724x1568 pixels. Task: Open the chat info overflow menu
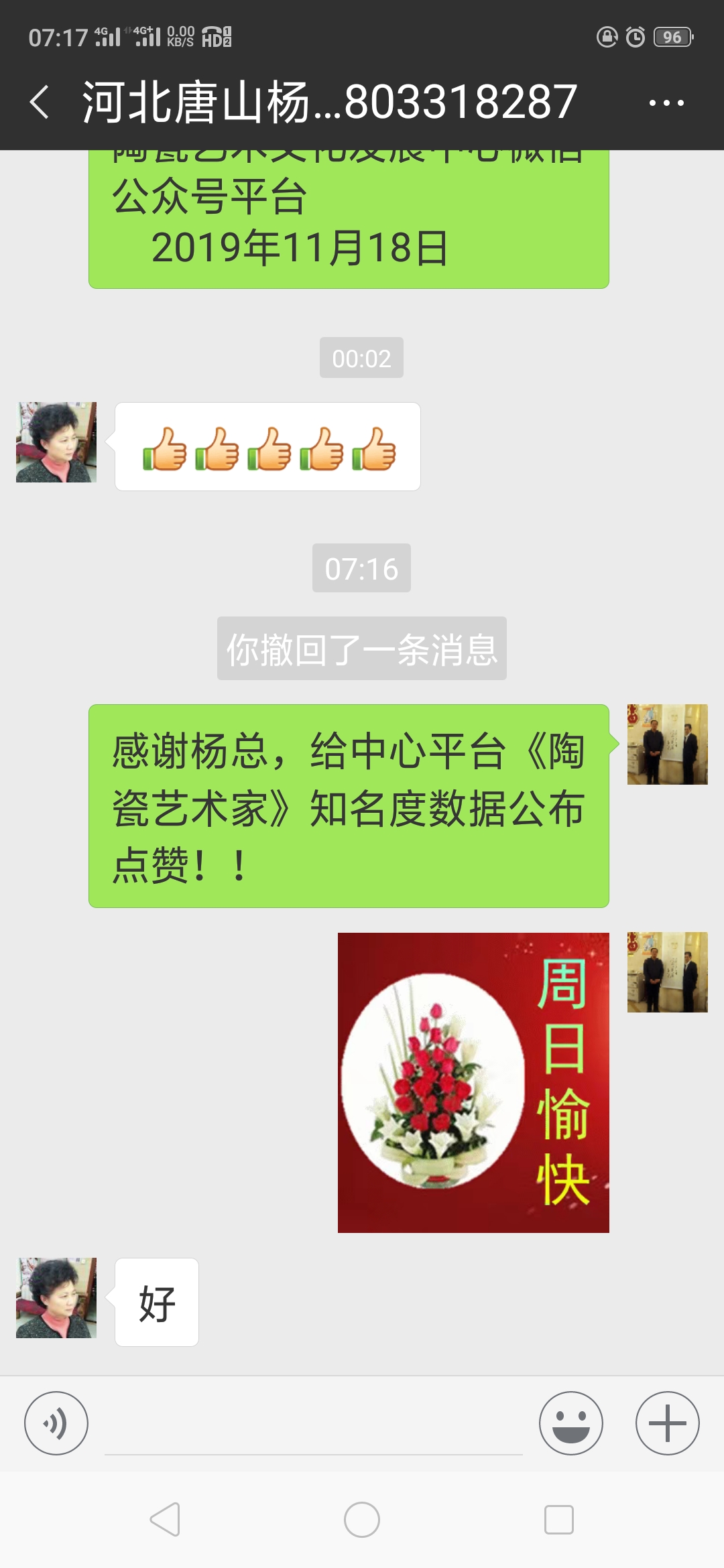point(666,103)
